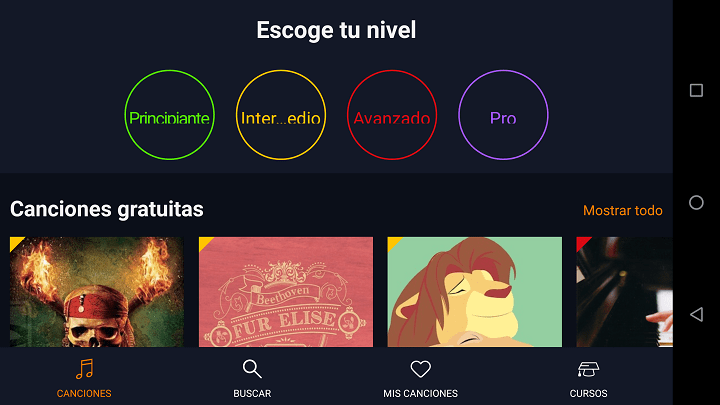This screenshot has width=720, height=405.
Task: Pick the Avanzado level
Action: 392,115
